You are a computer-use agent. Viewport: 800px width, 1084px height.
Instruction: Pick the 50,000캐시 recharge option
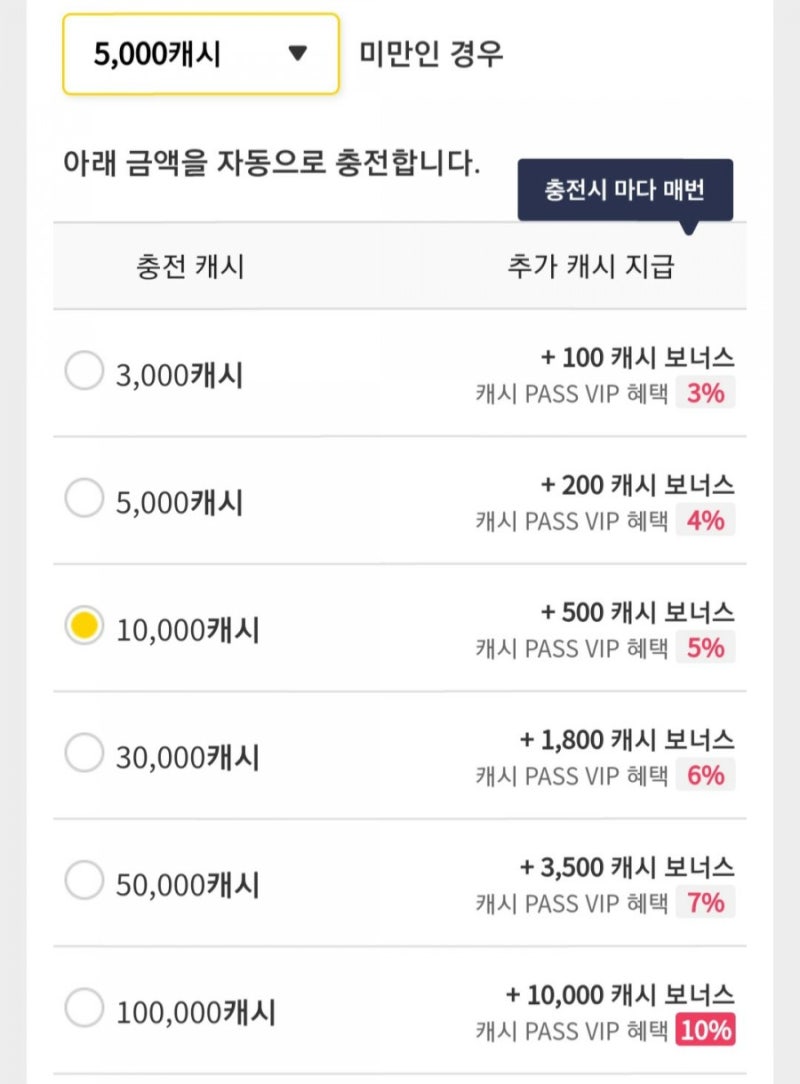pos(85,881)
